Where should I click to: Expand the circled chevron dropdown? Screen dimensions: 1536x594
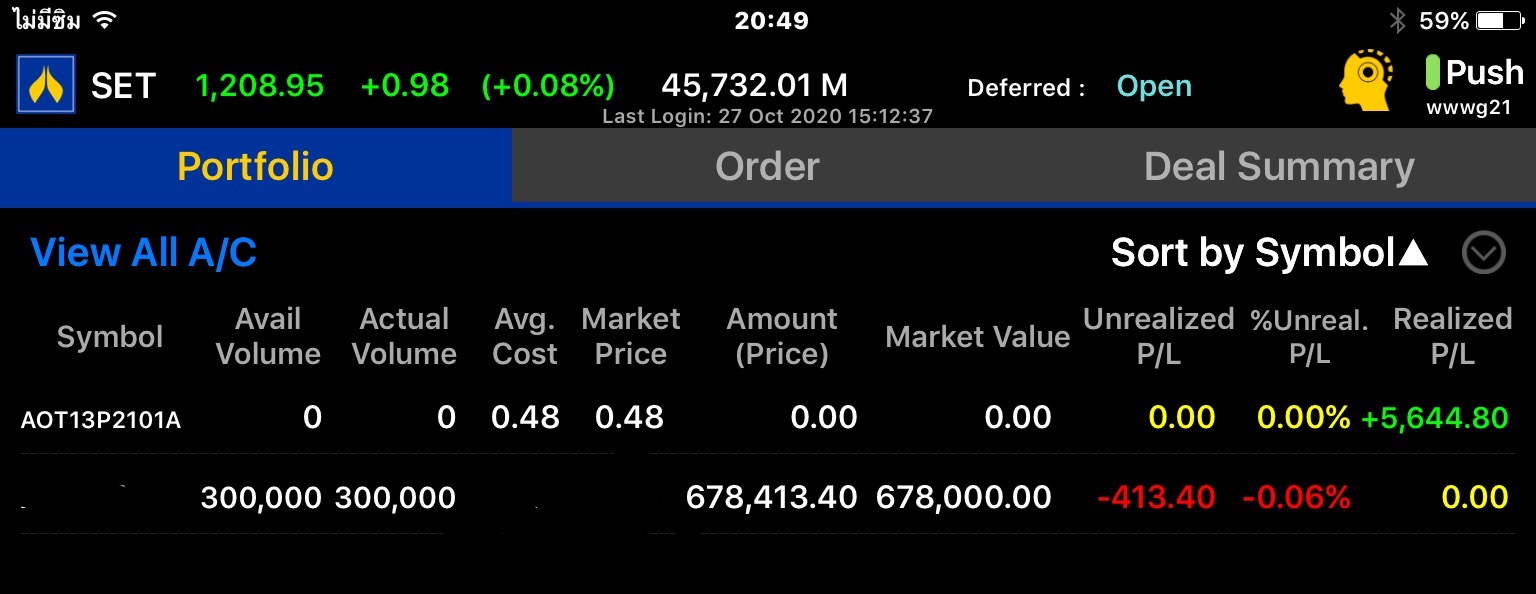pos(1483,253)
